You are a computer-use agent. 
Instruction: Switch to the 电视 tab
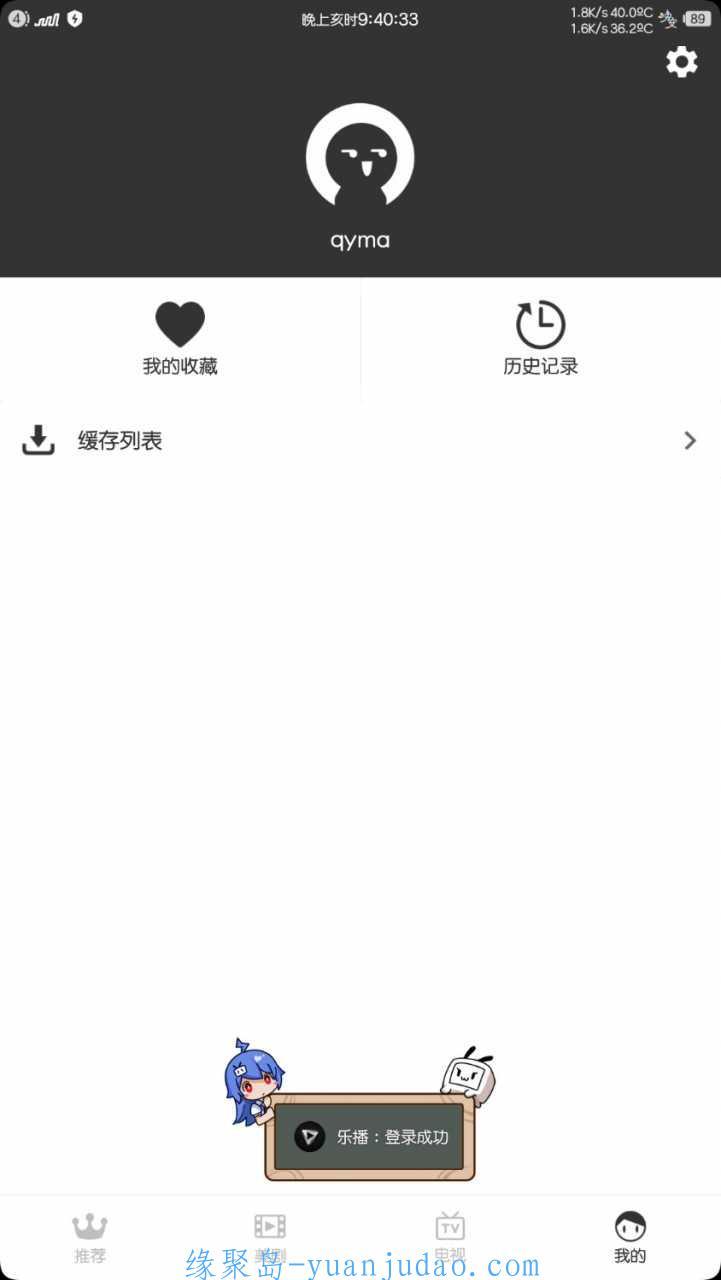coord(450,1238)
